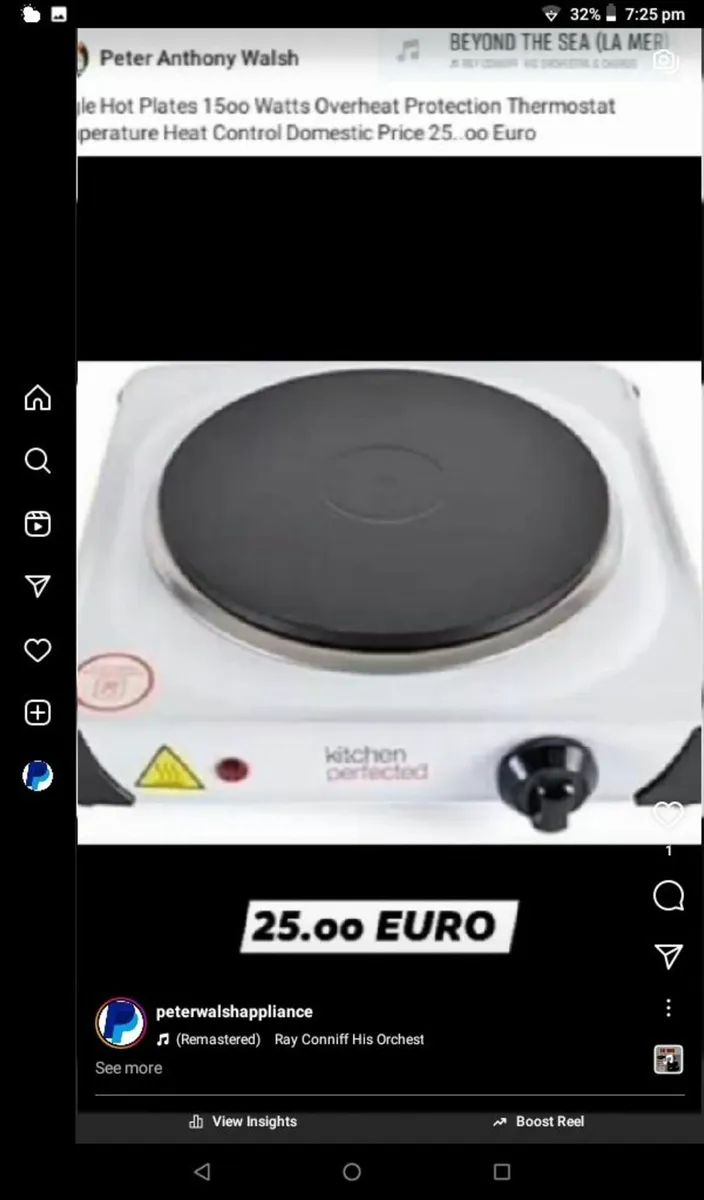Image resolution: width=704 pixels, height=1200 pixels.
Task: Go back using the system back button
Action: (x=202, y=1171)
